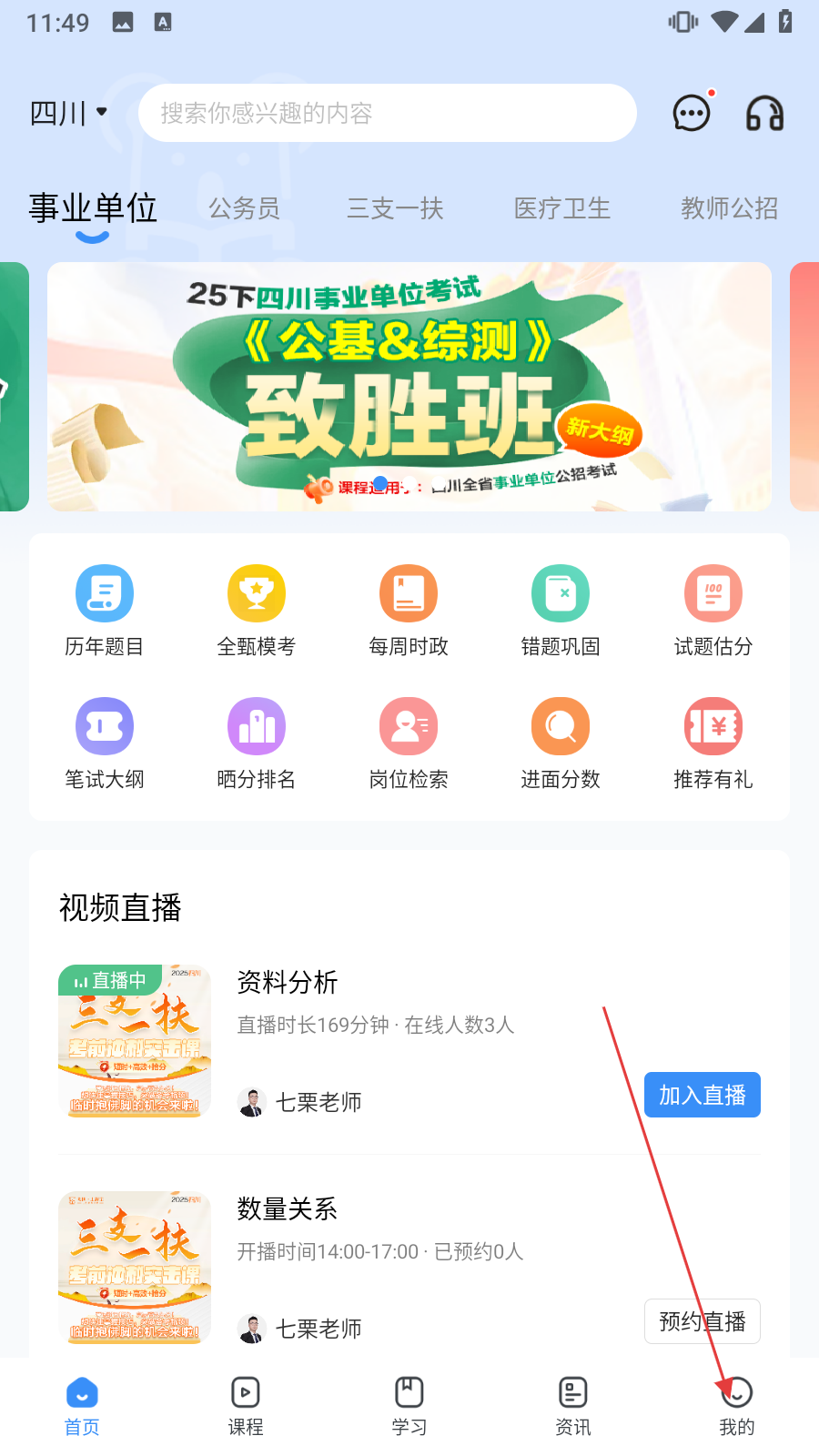Go to the 课程 bottom tab
Screen dimensions: 819x1456
(x=246, y=1406)
